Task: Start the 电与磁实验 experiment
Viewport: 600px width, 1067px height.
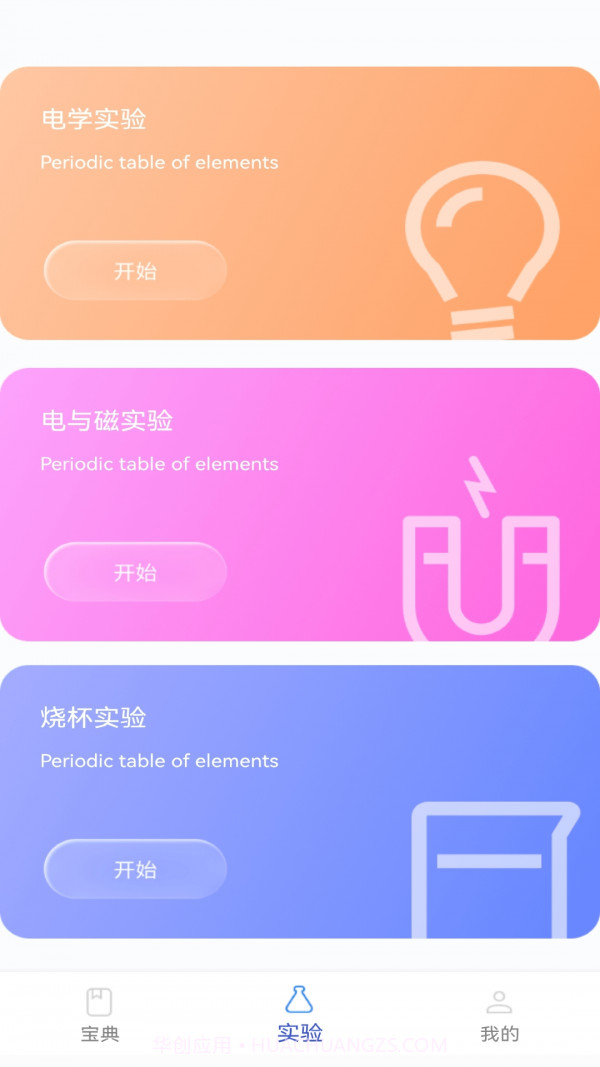Action: pyautogui.click(x=135, y=572)
